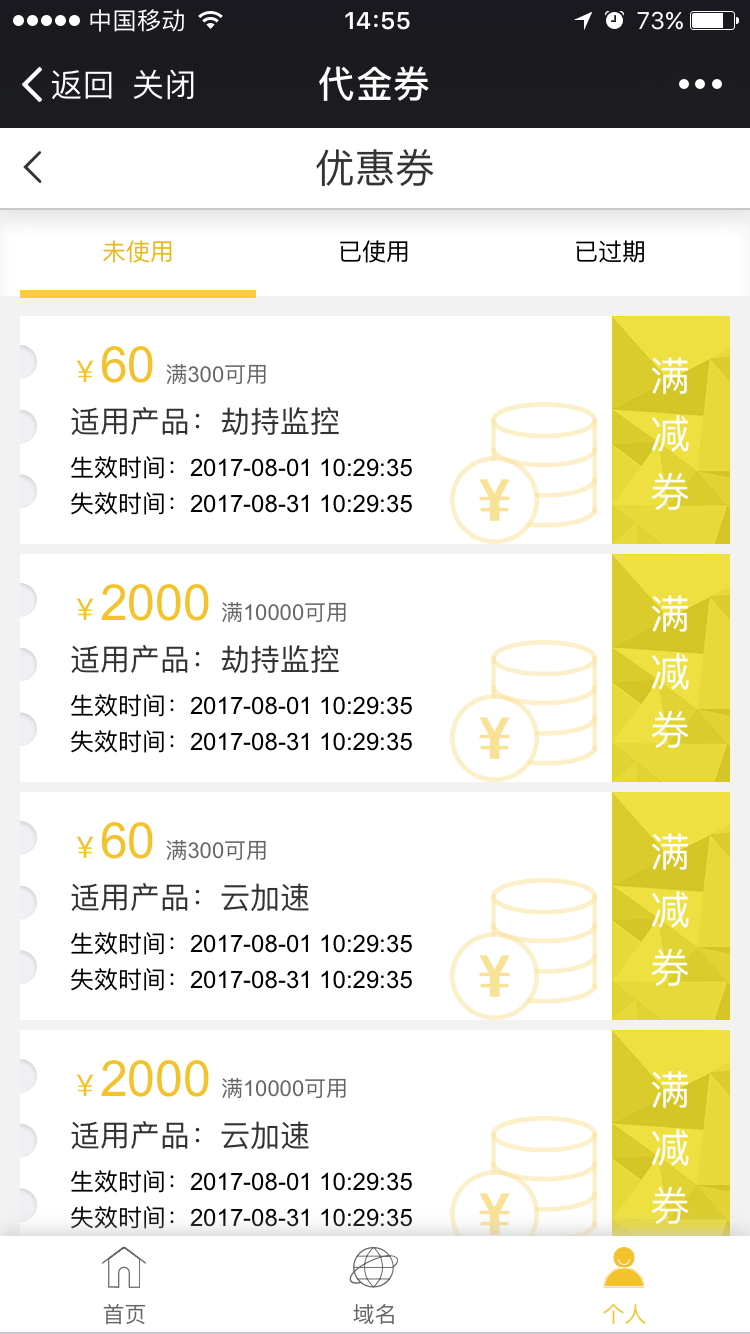
Task: Tap 关闭 to close the page
Action: (x=164, y=85)
